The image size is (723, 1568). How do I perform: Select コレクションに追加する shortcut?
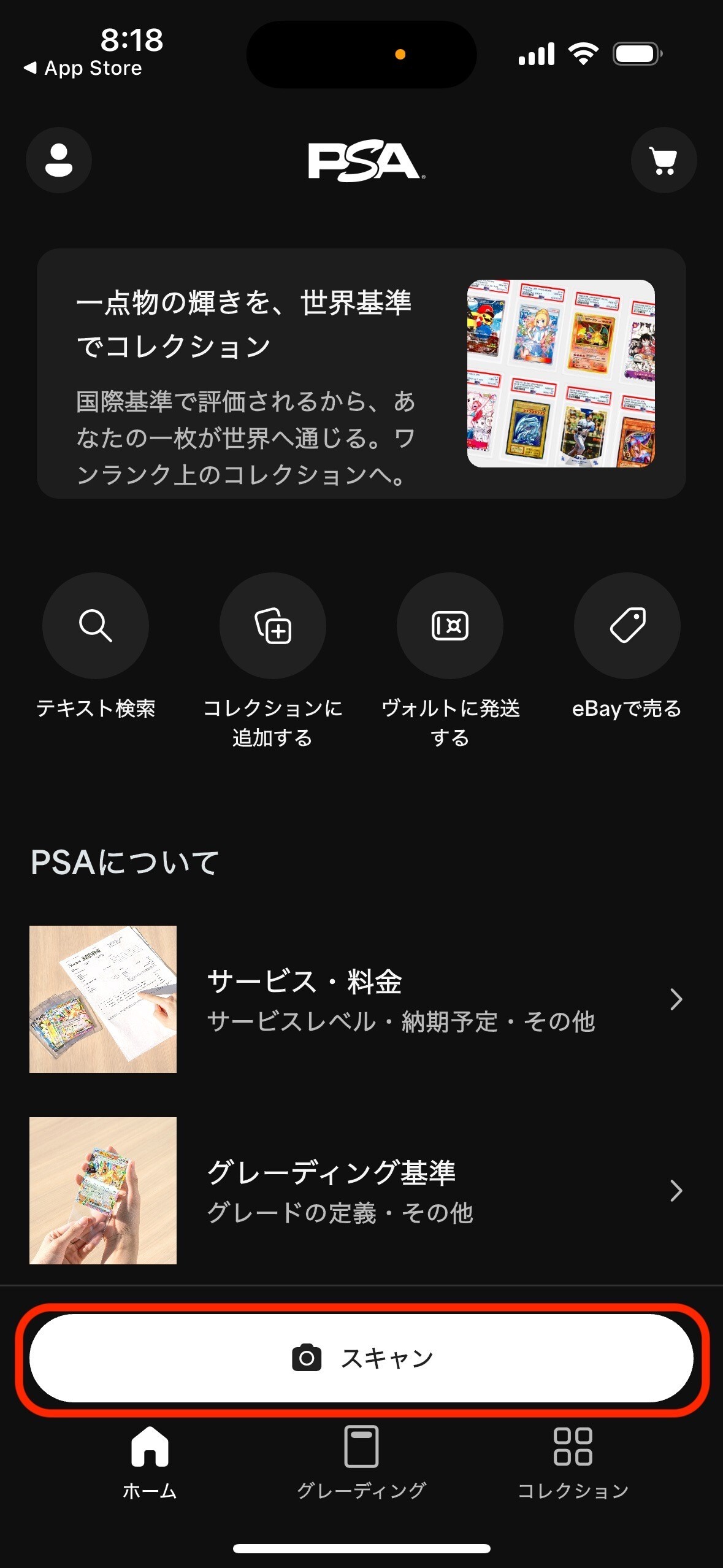pos(273,626)
